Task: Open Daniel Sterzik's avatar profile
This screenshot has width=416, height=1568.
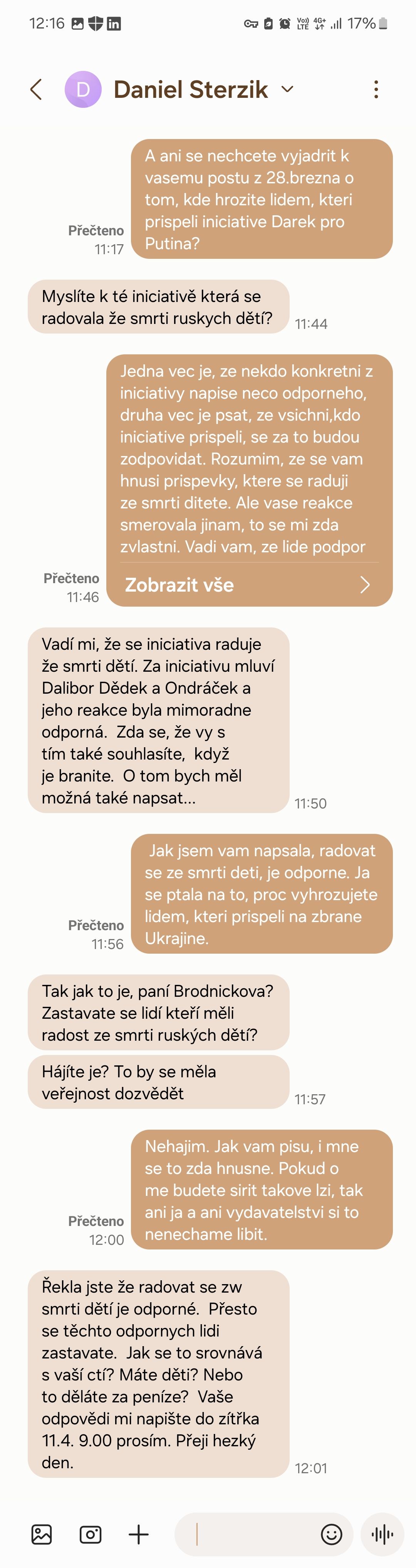Action: (x=83, y=89)
